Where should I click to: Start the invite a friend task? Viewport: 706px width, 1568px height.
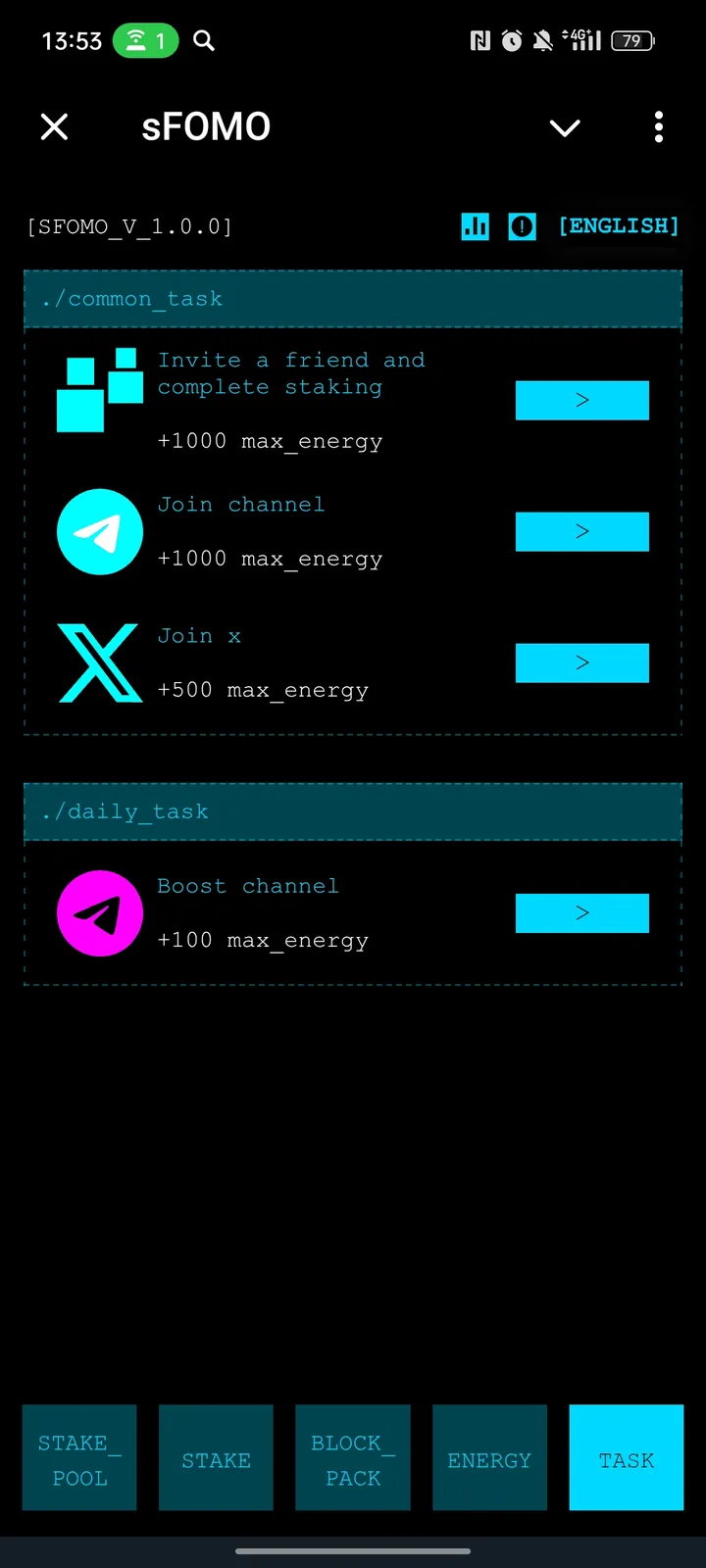(581, 400)
